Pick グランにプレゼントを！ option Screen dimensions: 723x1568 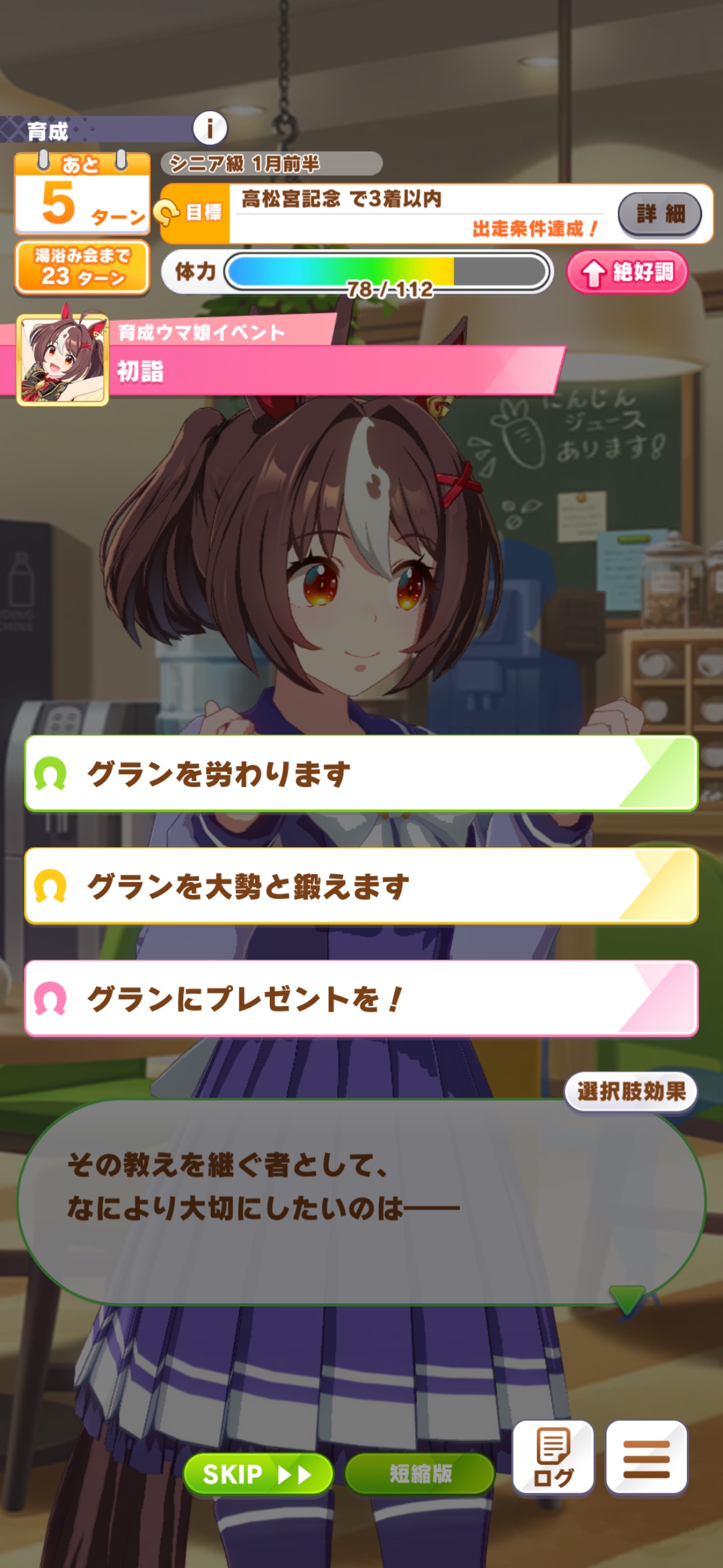[x=361, y=998]
